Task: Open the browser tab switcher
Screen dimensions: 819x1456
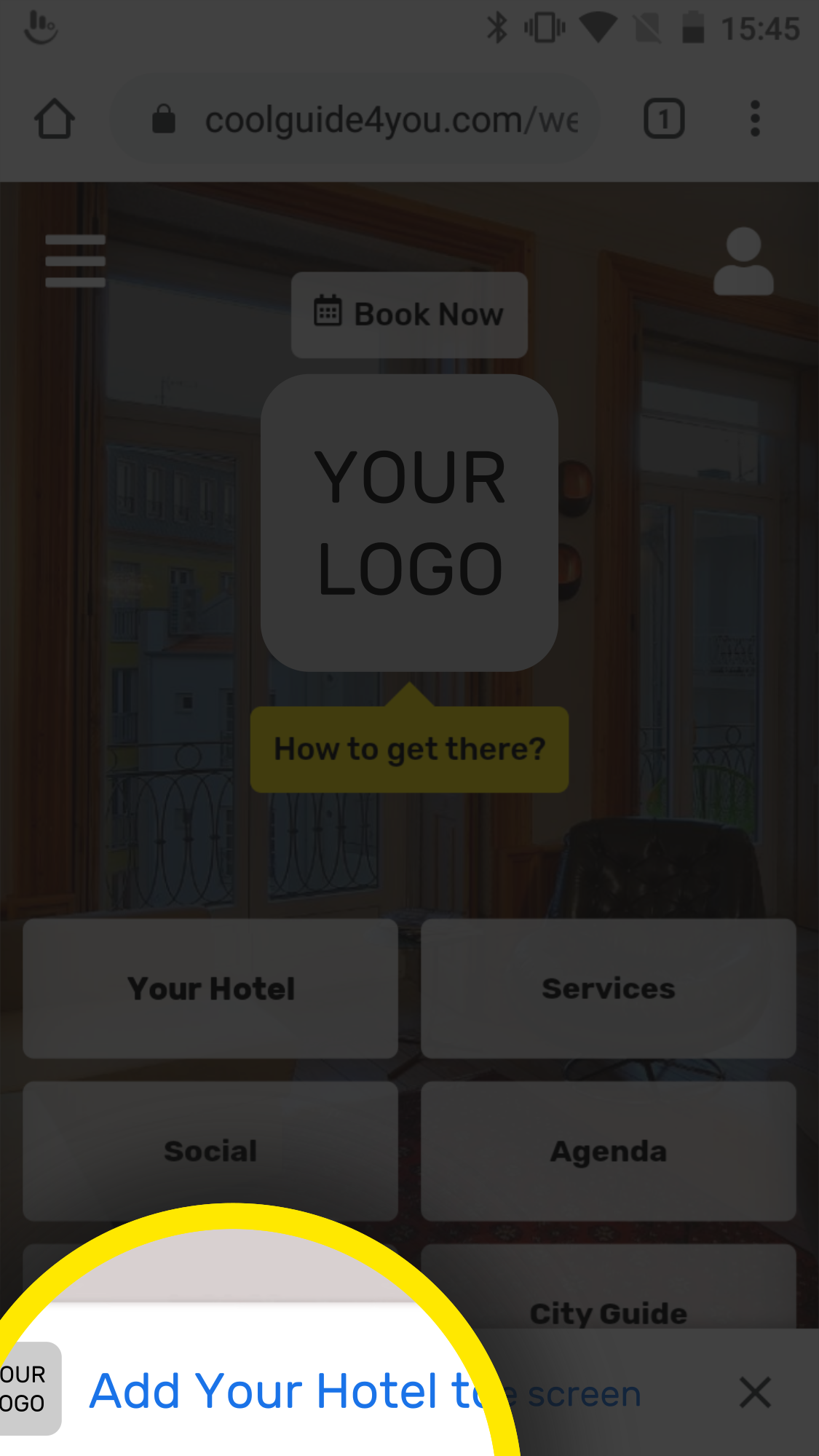Action: (x=663, y=119)
